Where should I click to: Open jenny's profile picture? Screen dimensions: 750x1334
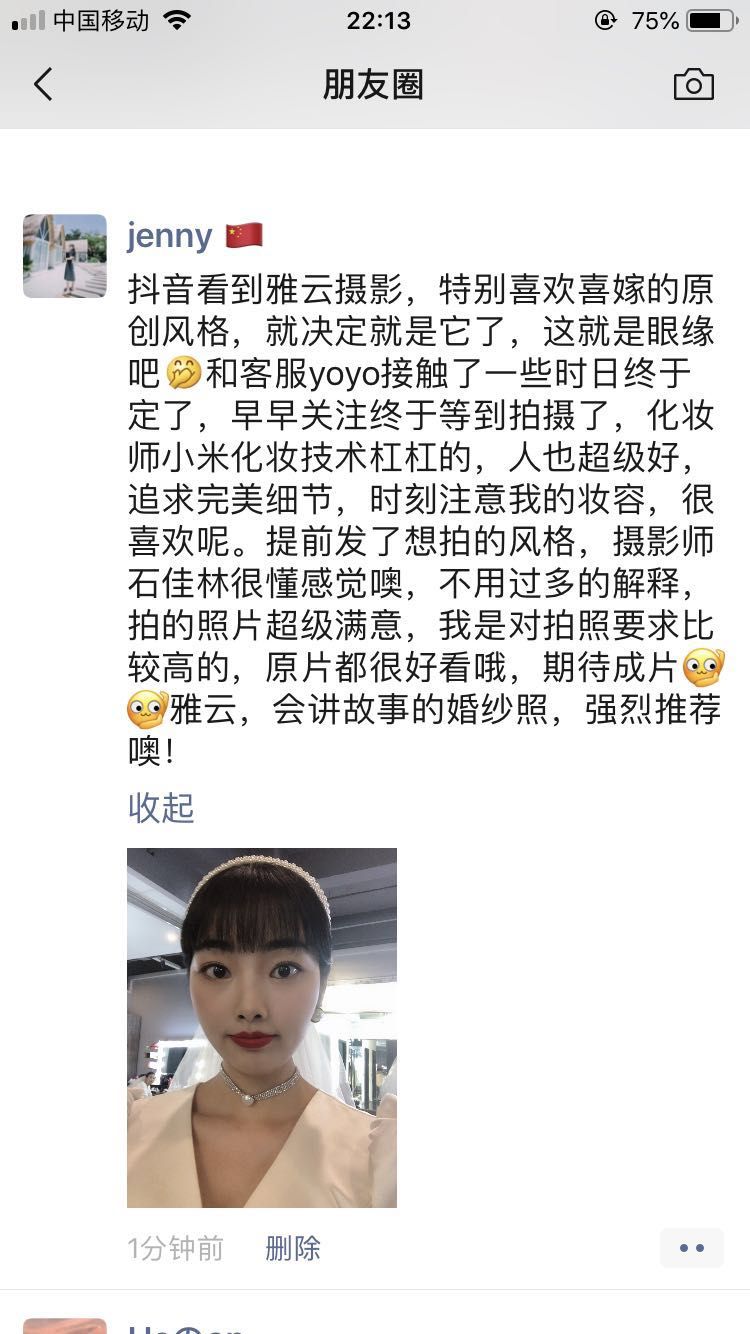point(65,256)
